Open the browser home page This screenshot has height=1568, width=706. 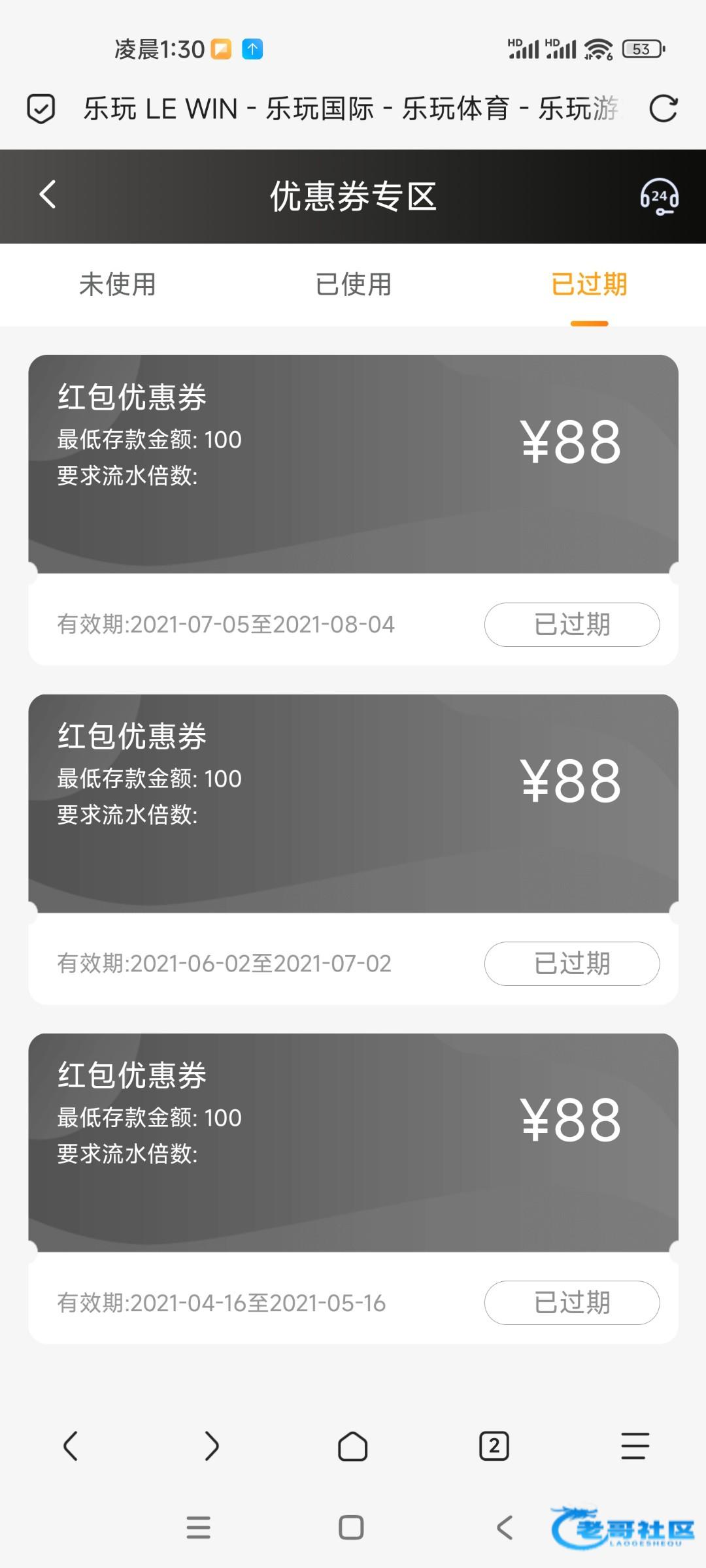pos(353,1446)
